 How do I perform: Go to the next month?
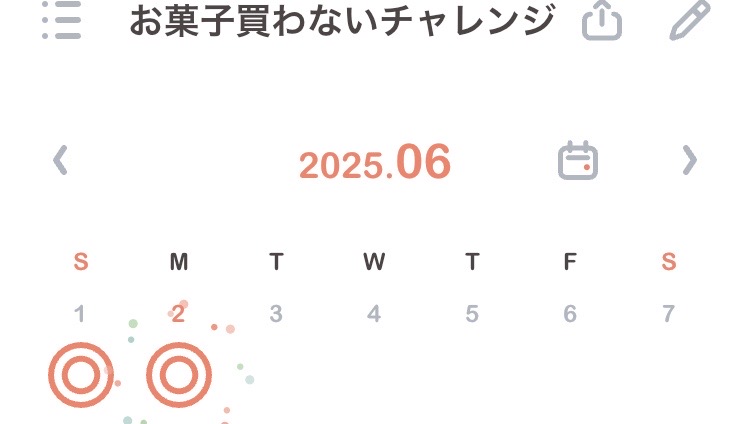689,160
